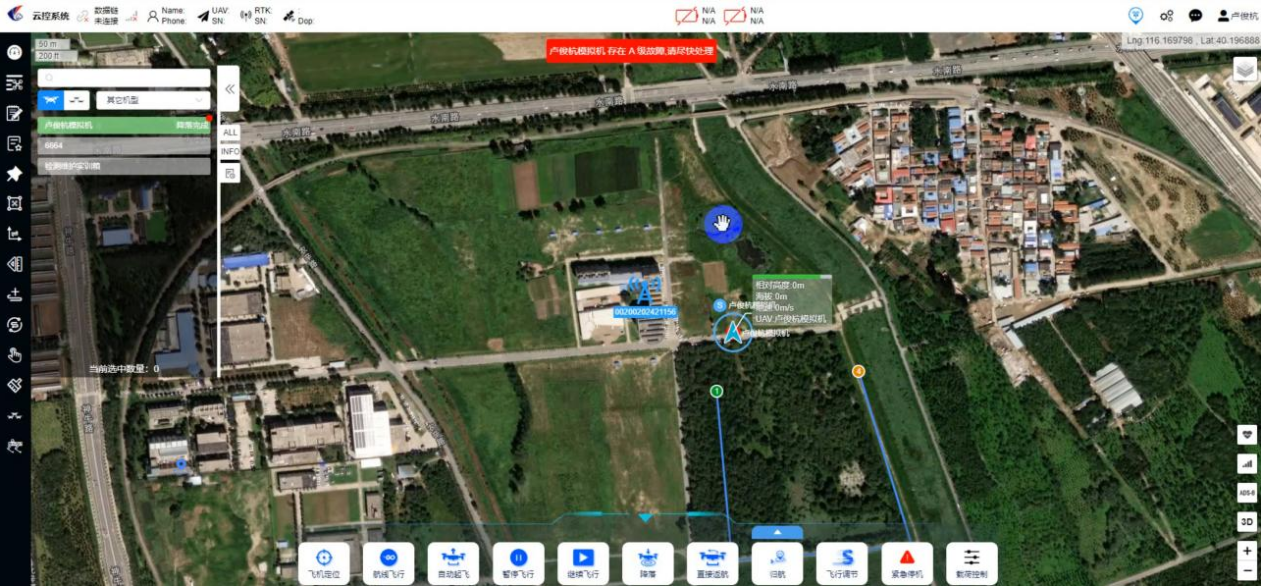Tap 自动起飞 auto takeoff button

(x=453, y=563)
